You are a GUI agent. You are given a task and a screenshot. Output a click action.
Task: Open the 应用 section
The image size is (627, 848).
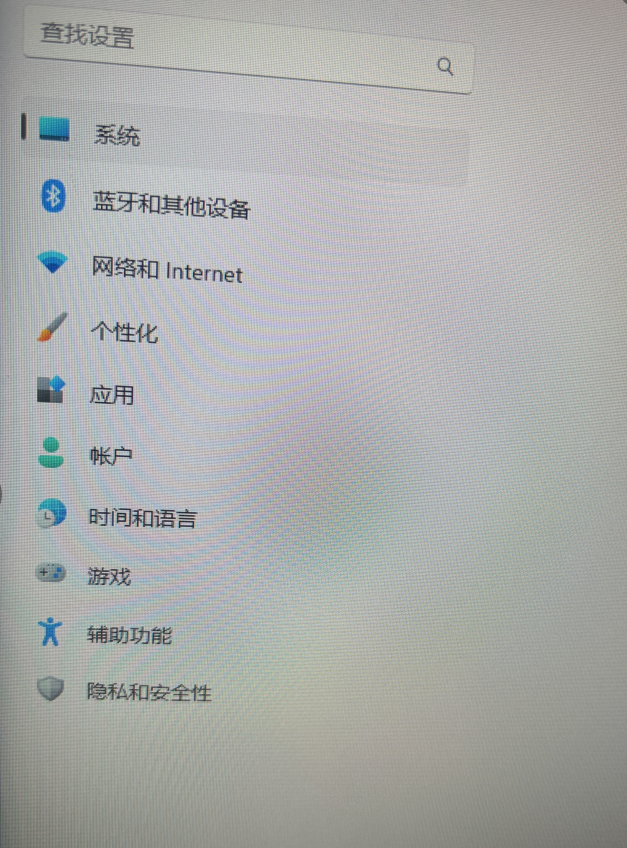pos(111,394)
